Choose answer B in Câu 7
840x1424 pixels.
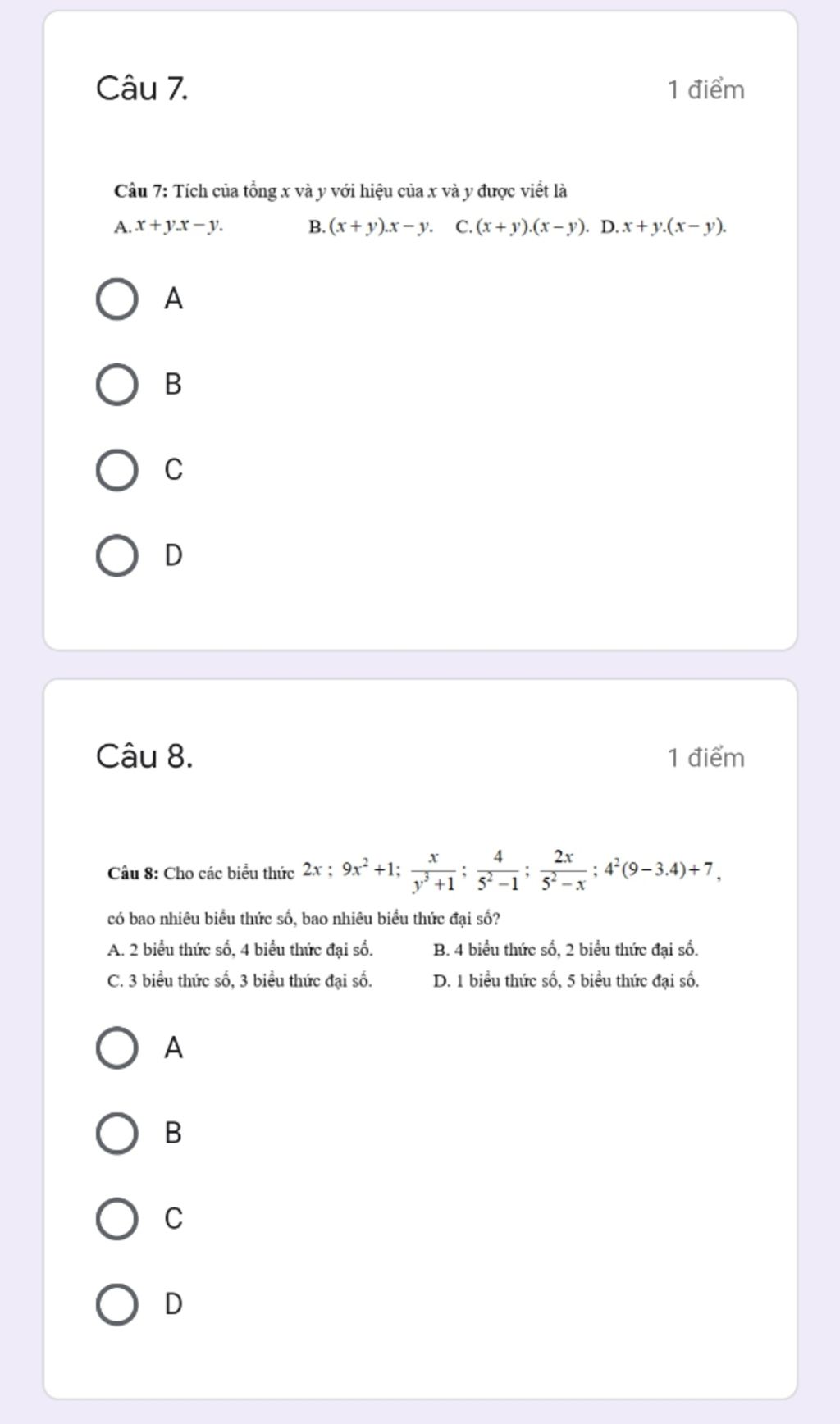pyautogui.click(x=117, y=385)
